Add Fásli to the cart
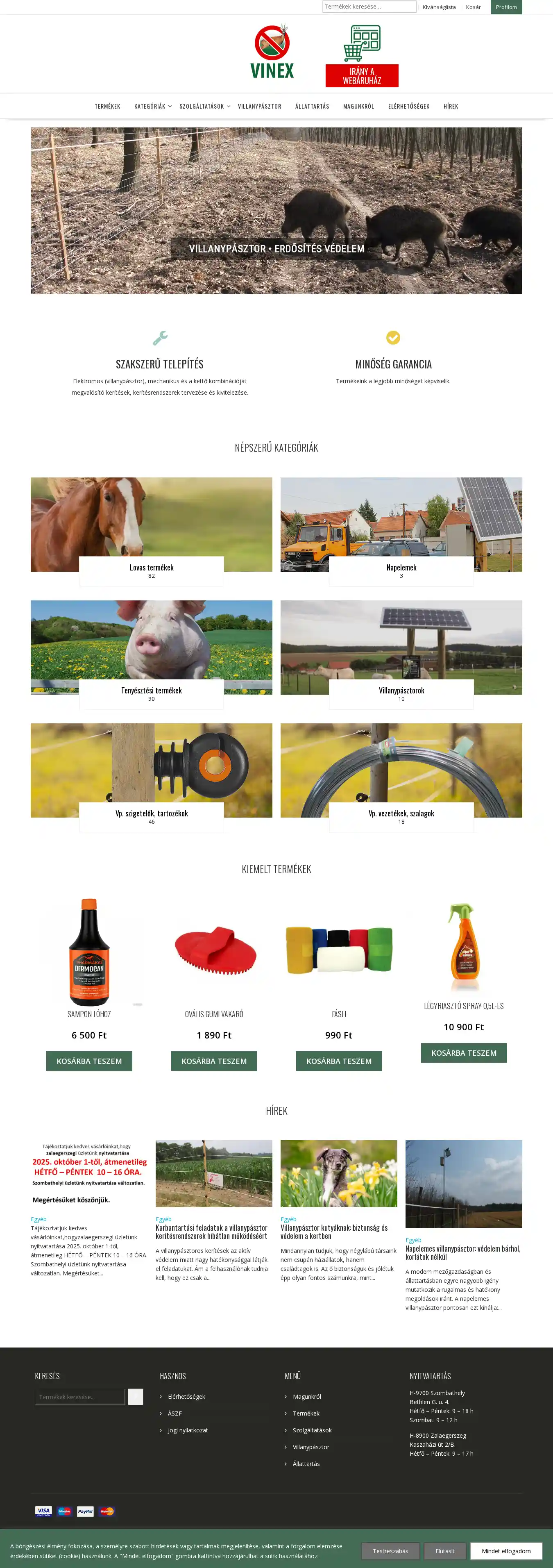 click(x=339, y=1061)
